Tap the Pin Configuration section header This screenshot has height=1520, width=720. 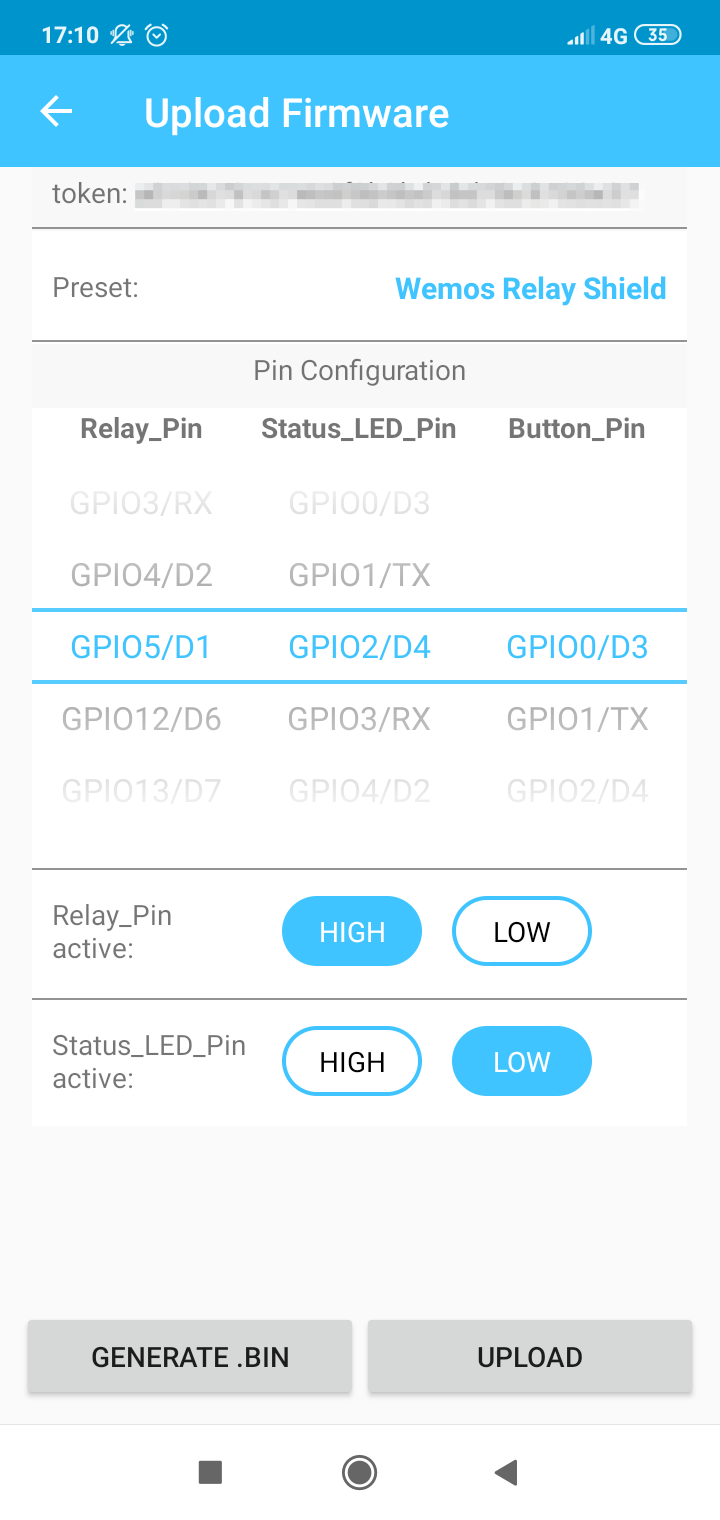pyautogui.click(x=359, y=370)
